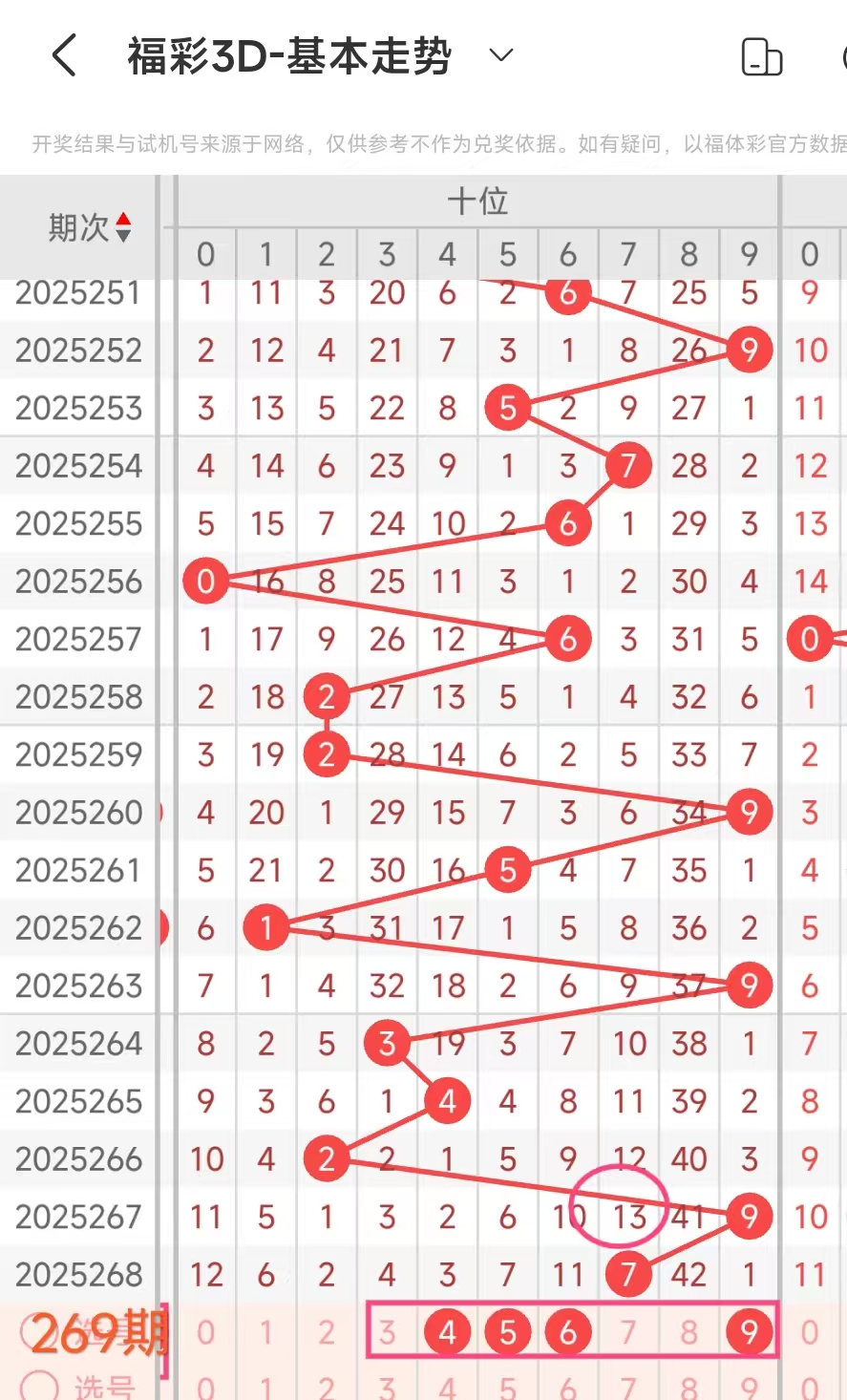Select tens digit 0 in the first 选号 row

point(205,1331)
